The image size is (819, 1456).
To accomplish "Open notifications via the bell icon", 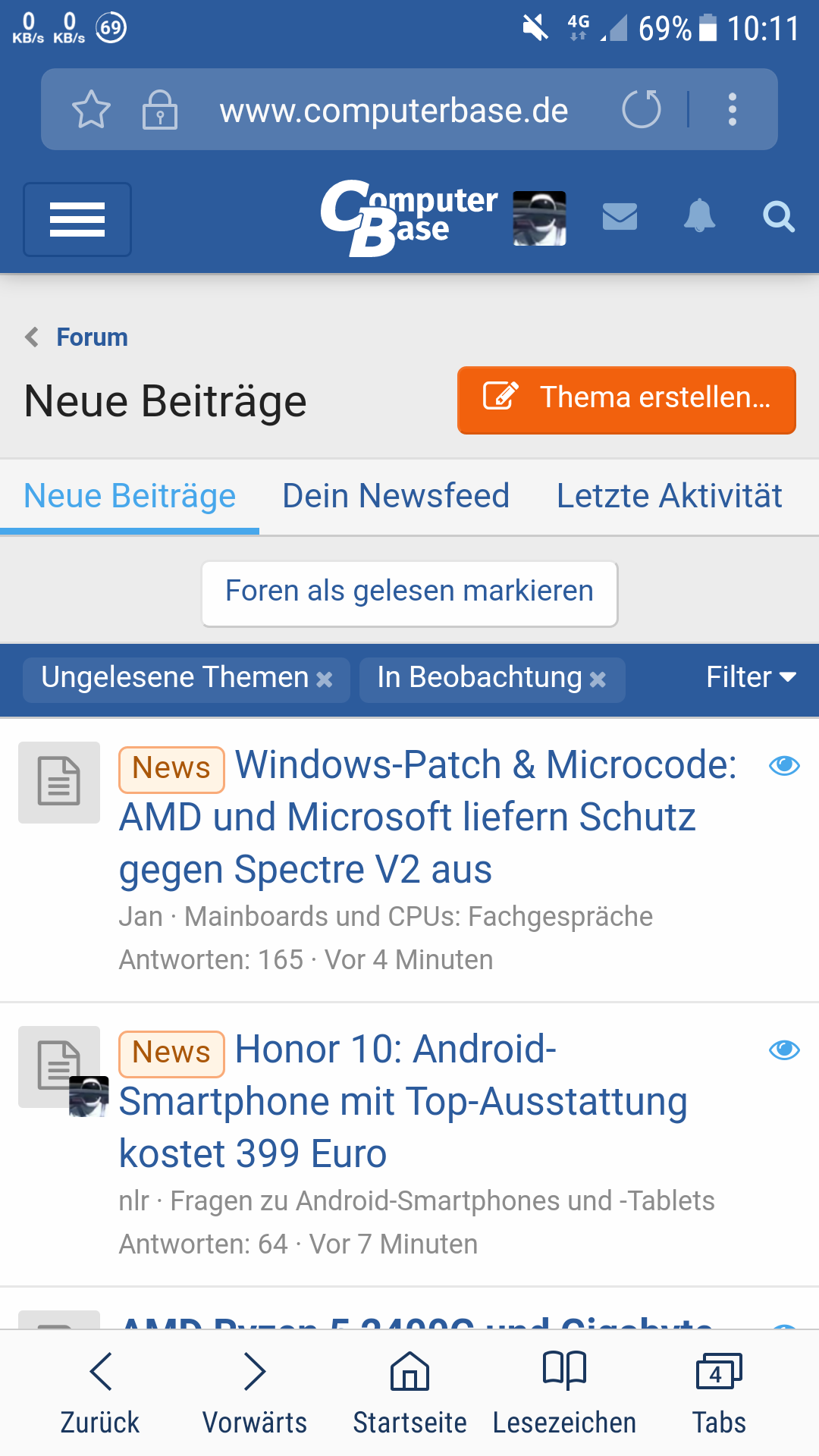I will (699, 218).
